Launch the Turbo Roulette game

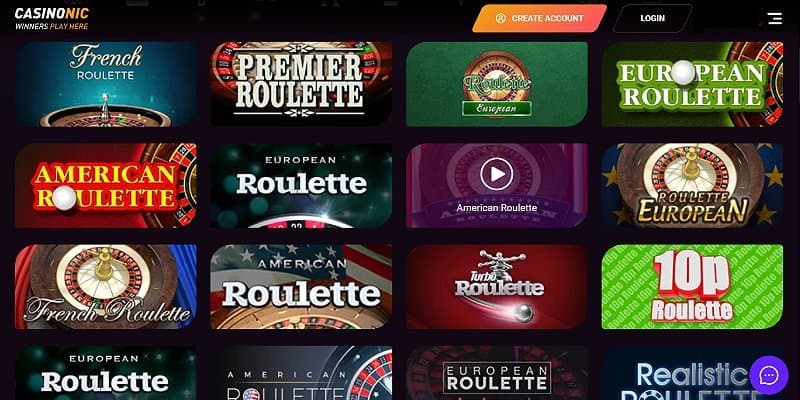coord(496,286)
